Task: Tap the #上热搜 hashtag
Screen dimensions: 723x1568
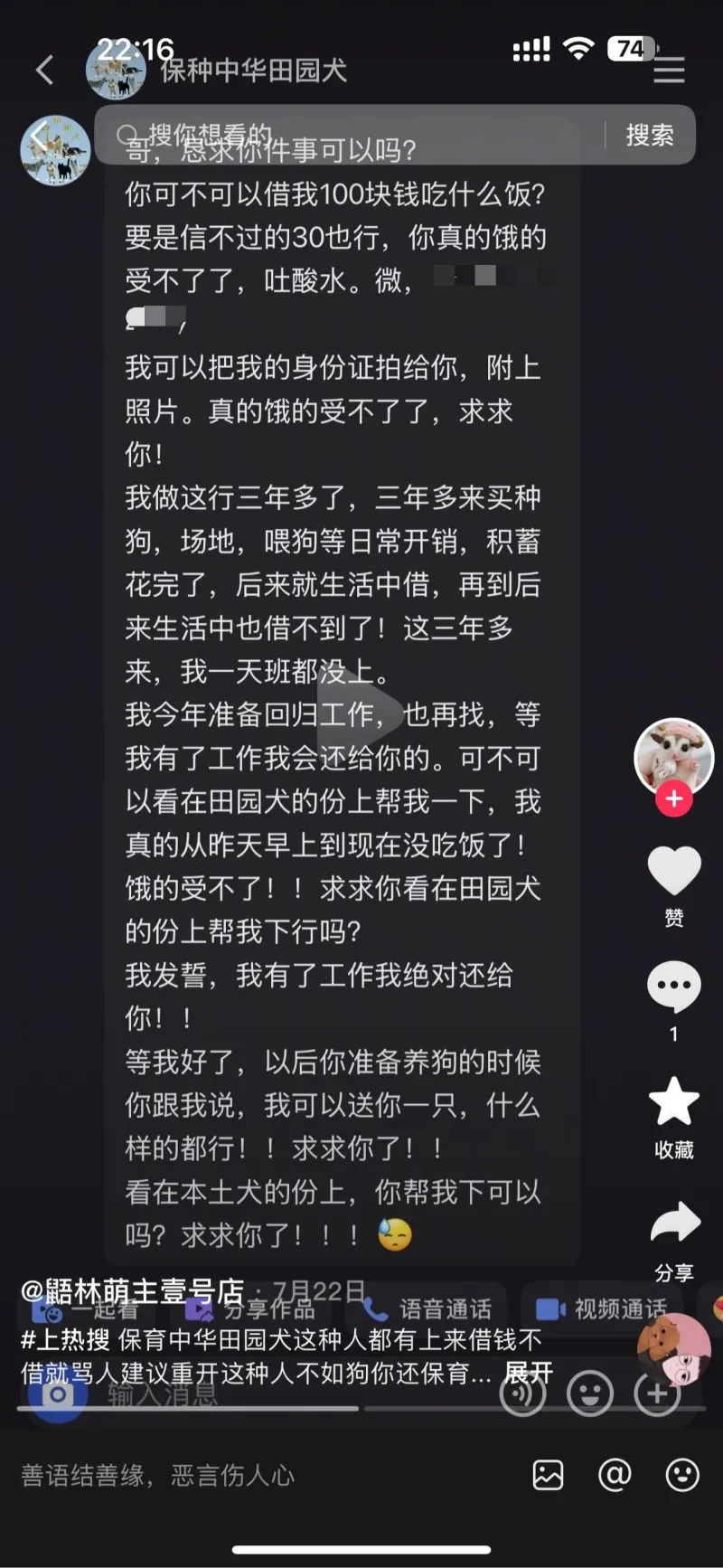Action: pos(65,1339)
